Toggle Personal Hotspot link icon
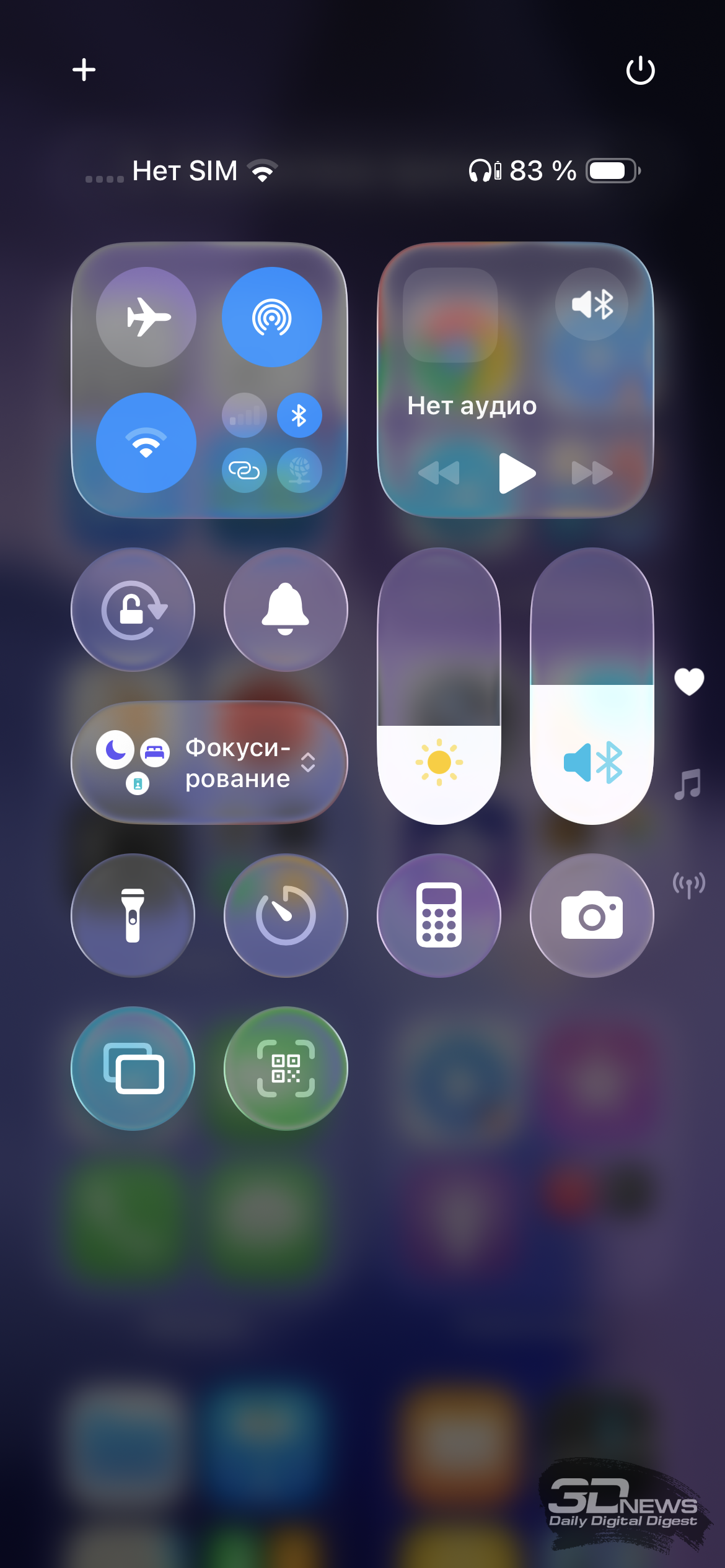This screenshot has width=725, height=1568. (244, 470)
